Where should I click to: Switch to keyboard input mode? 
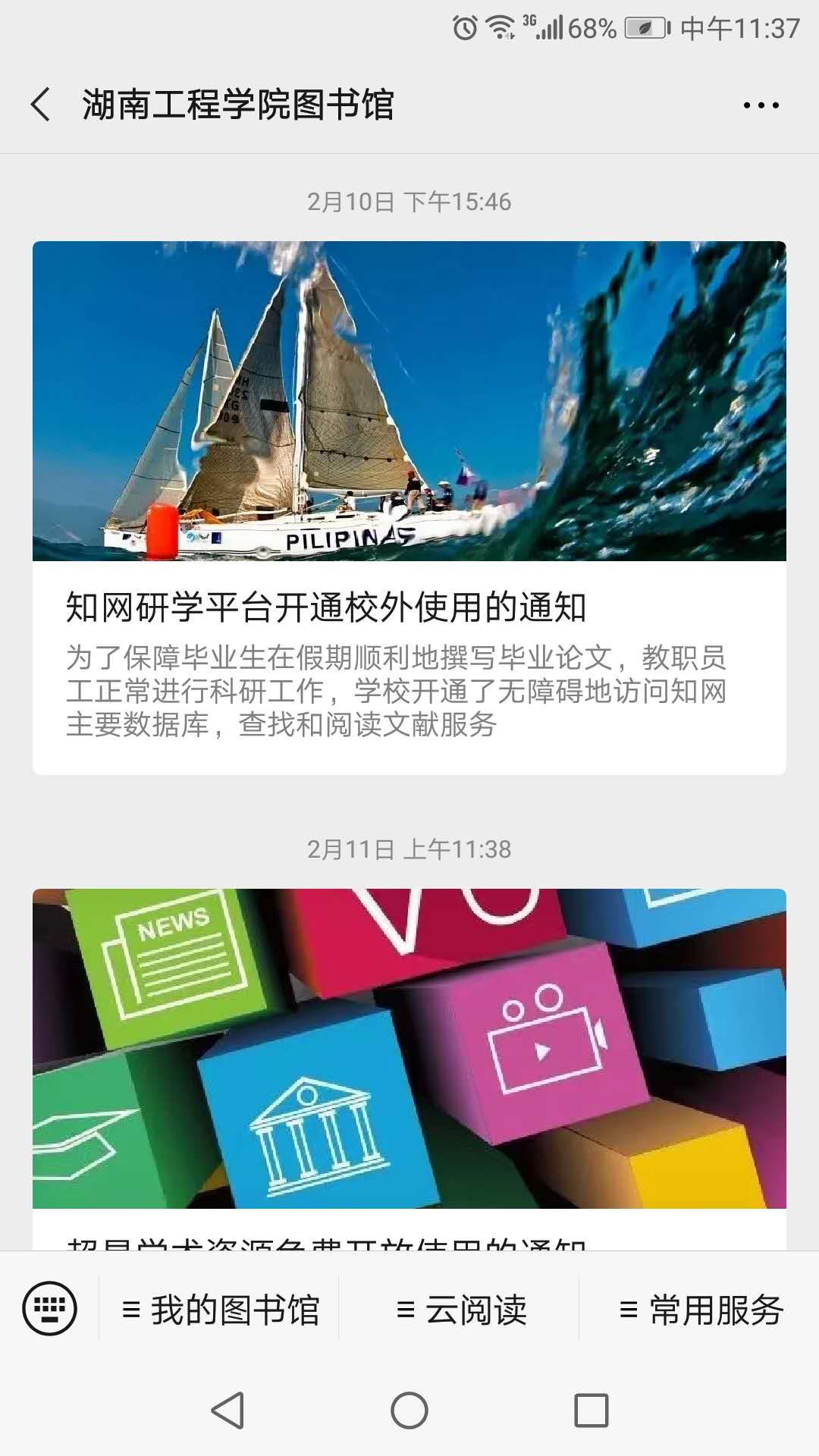tap(50, 1308)
